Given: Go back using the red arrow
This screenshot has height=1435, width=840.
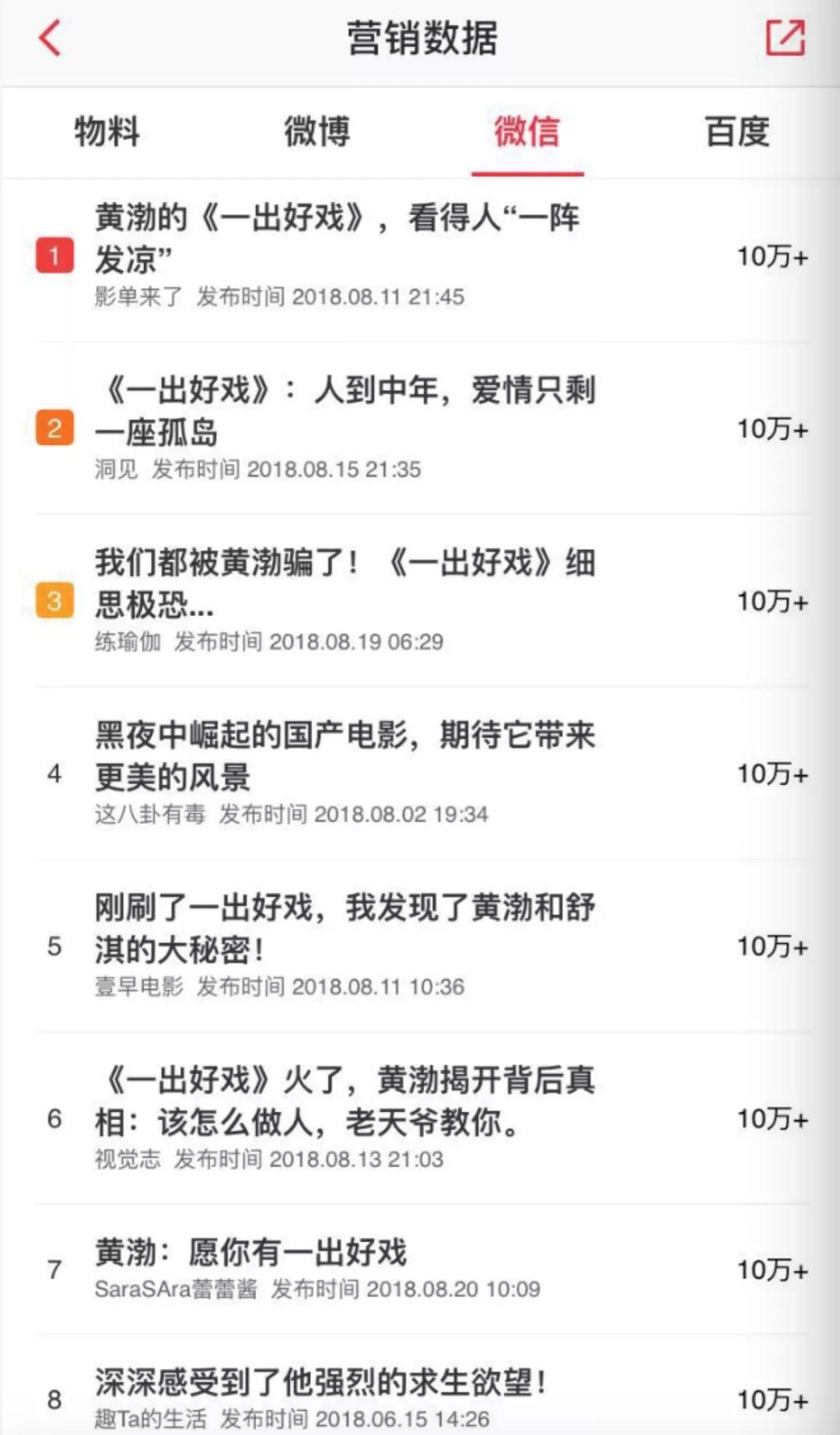Looking at the screenshot, I should pos(50,38).
